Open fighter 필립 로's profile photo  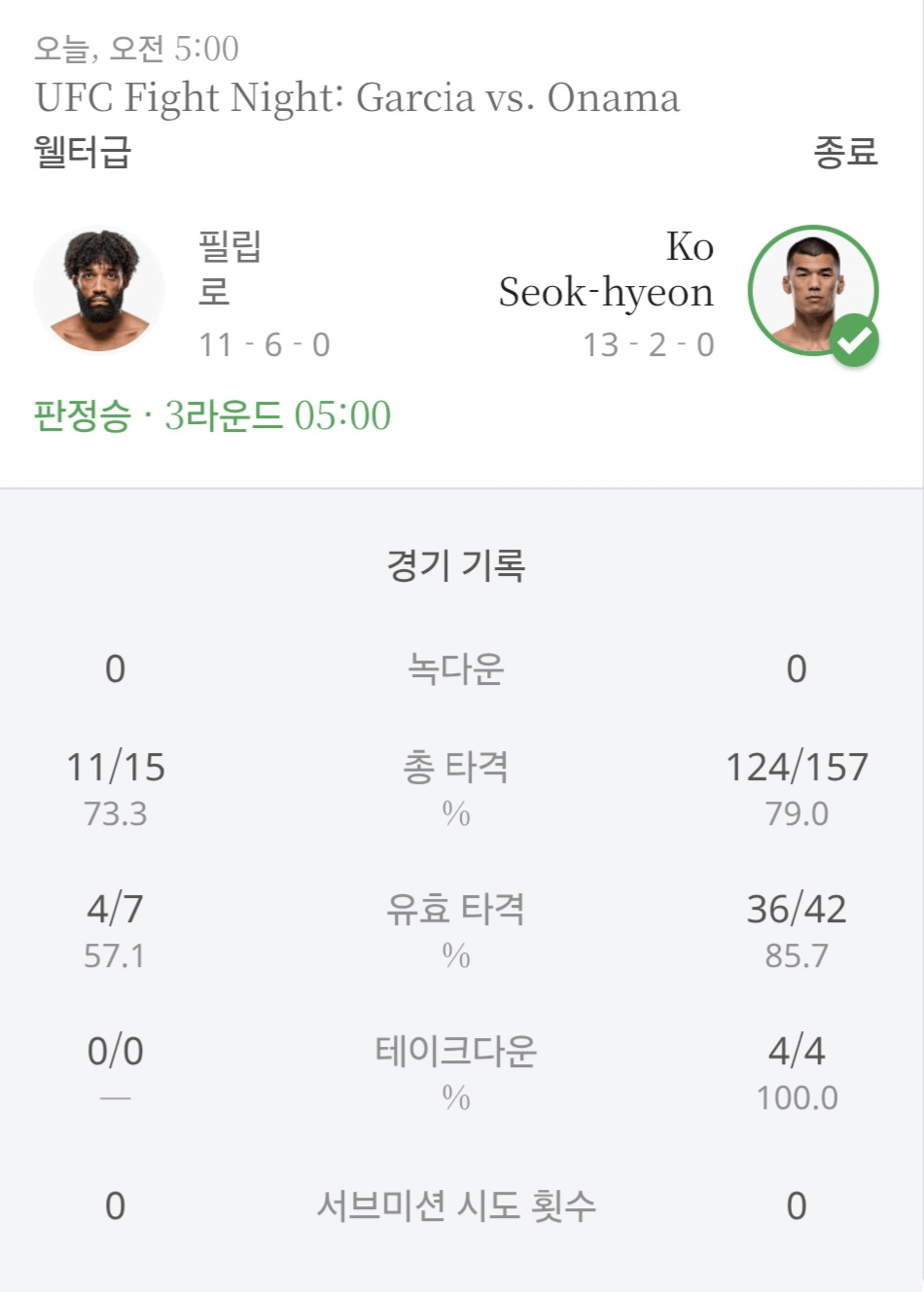tap(99, 290)
